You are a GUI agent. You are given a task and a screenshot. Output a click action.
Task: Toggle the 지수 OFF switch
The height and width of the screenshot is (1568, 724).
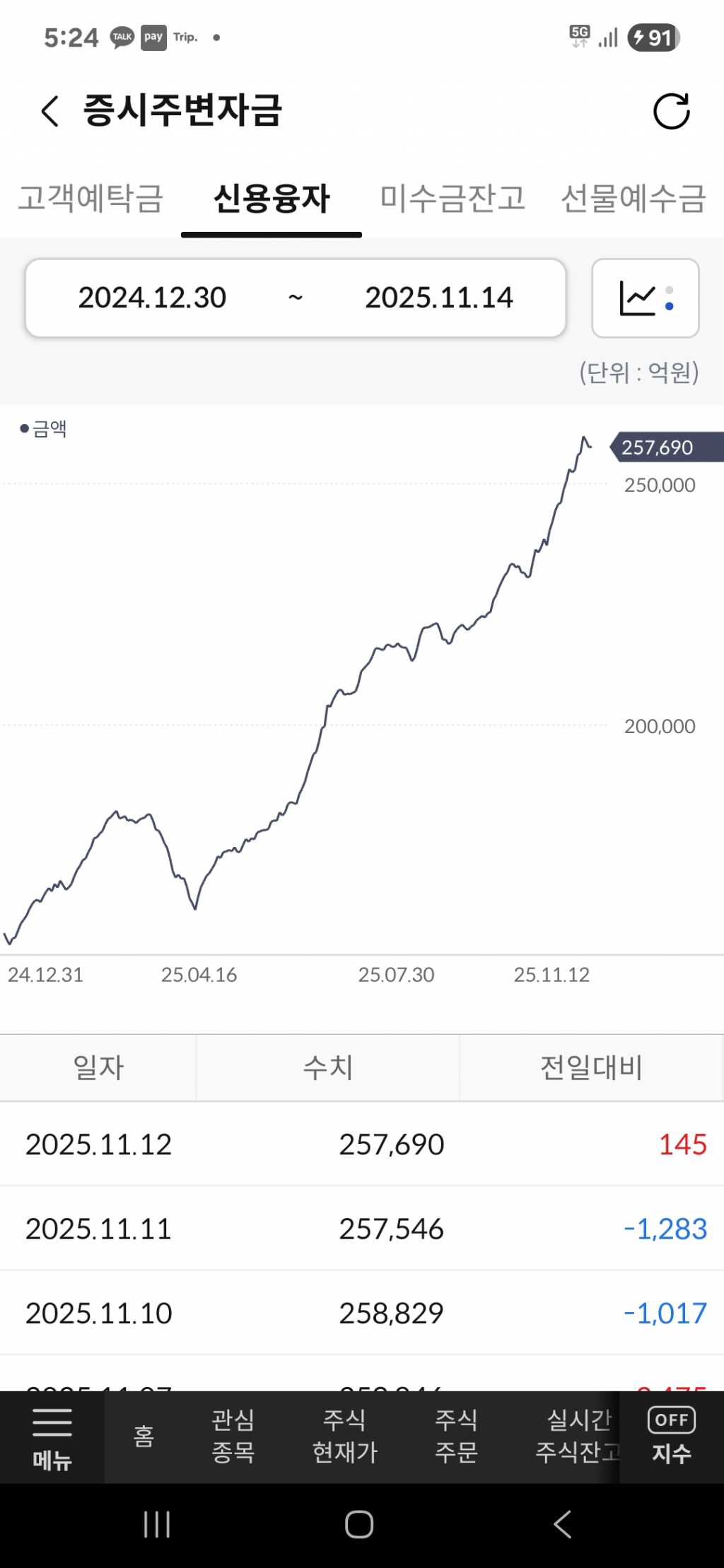671,1435
